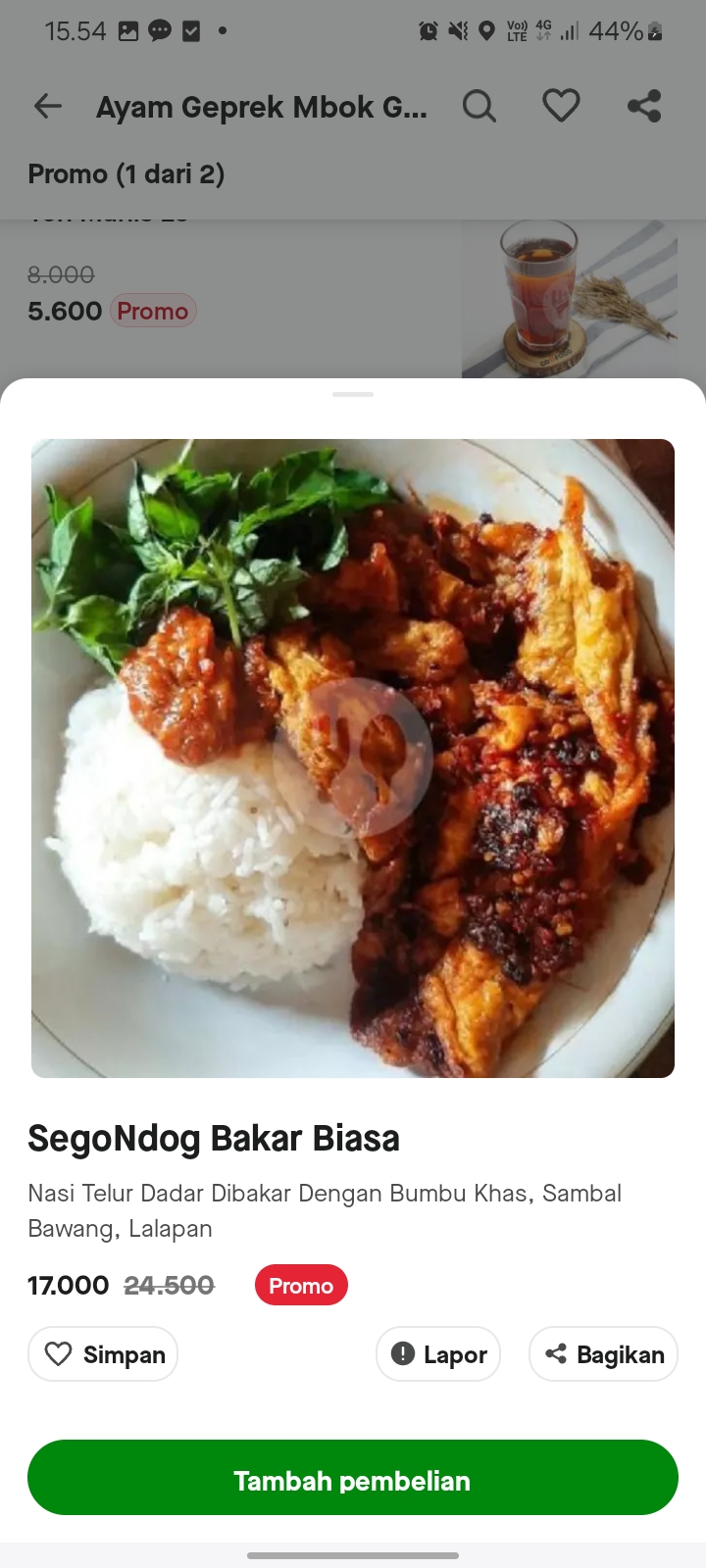Open the Lapor report option
This screenshot has height=1568, width=706.
tap(437, 1353)
